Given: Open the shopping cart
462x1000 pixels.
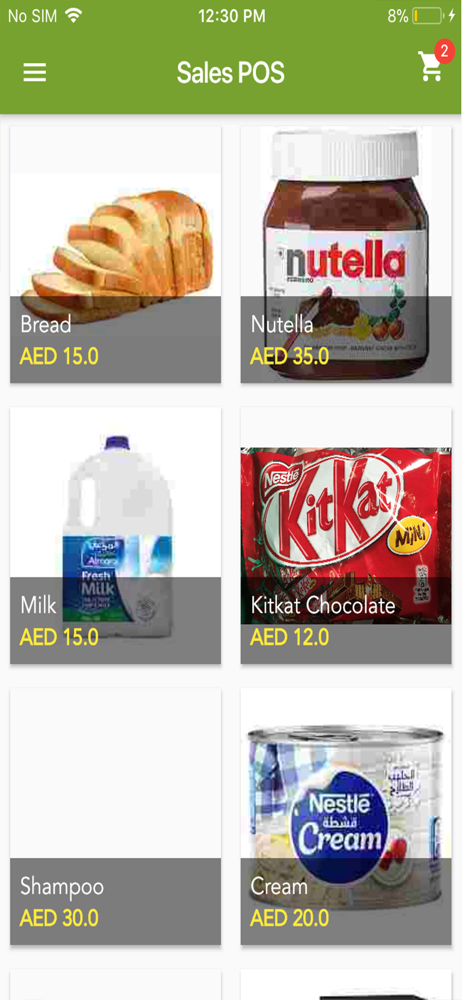Looking at the screenshot, I should (x=431, y=66).
